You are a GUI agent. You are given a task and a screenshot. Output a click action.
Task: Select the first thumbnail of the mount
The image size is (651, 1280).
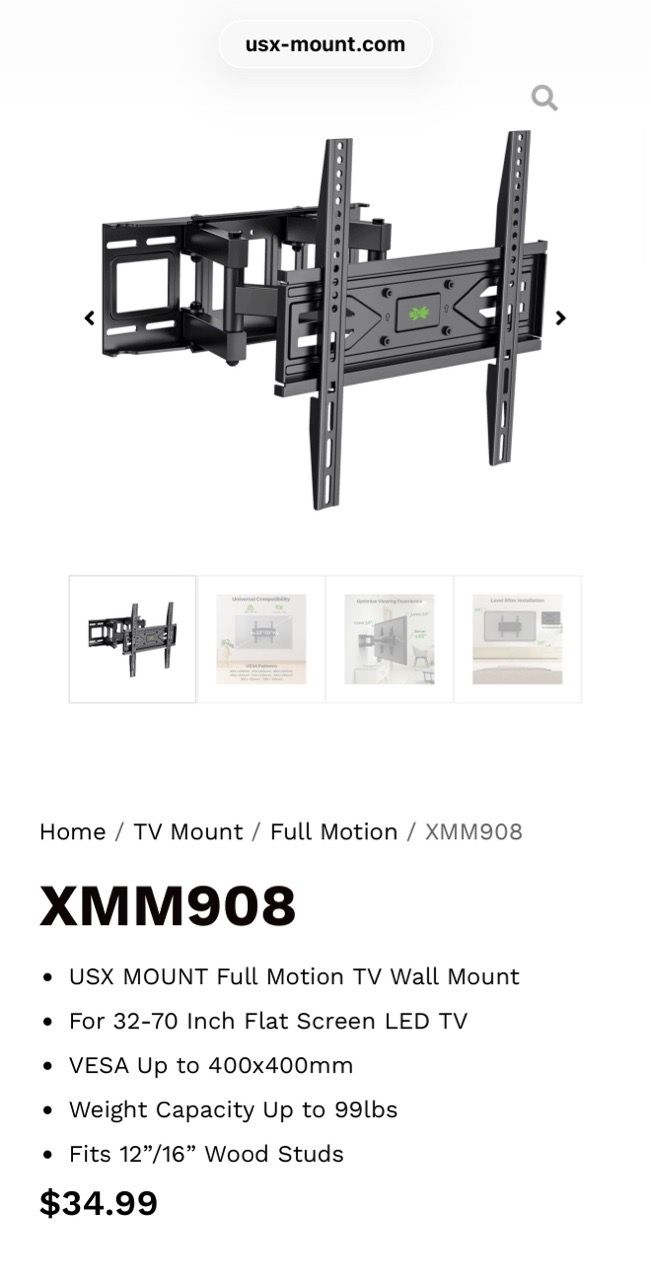tap(132, 639)
